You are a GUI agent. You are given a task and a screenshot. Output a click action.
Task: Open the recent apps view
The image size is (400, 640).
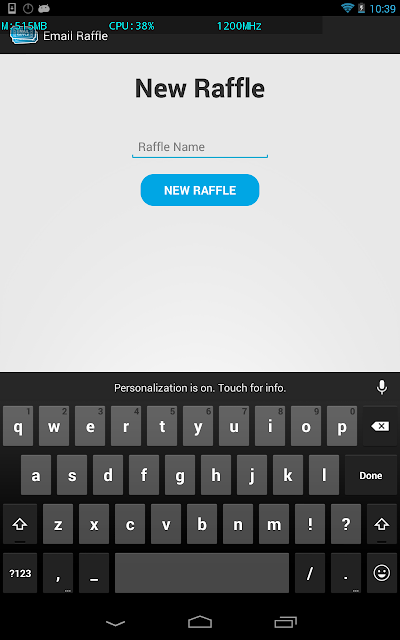[285, 622]
